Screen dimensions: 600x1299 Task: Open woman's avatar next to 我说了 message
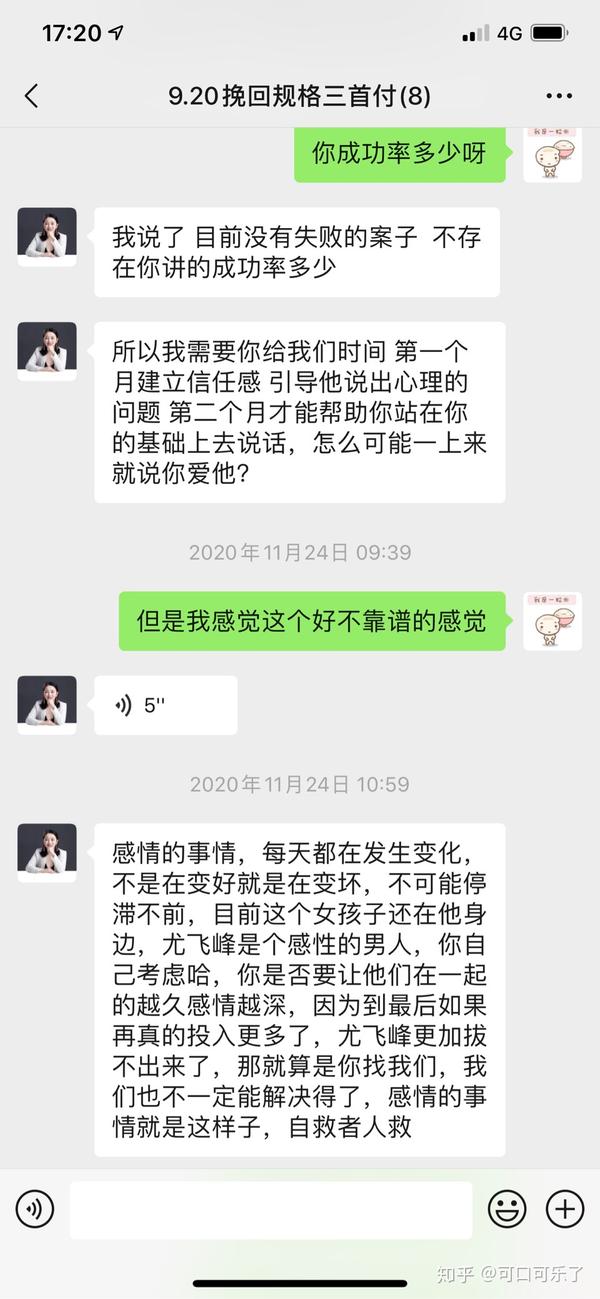click(x=47, y=237)
